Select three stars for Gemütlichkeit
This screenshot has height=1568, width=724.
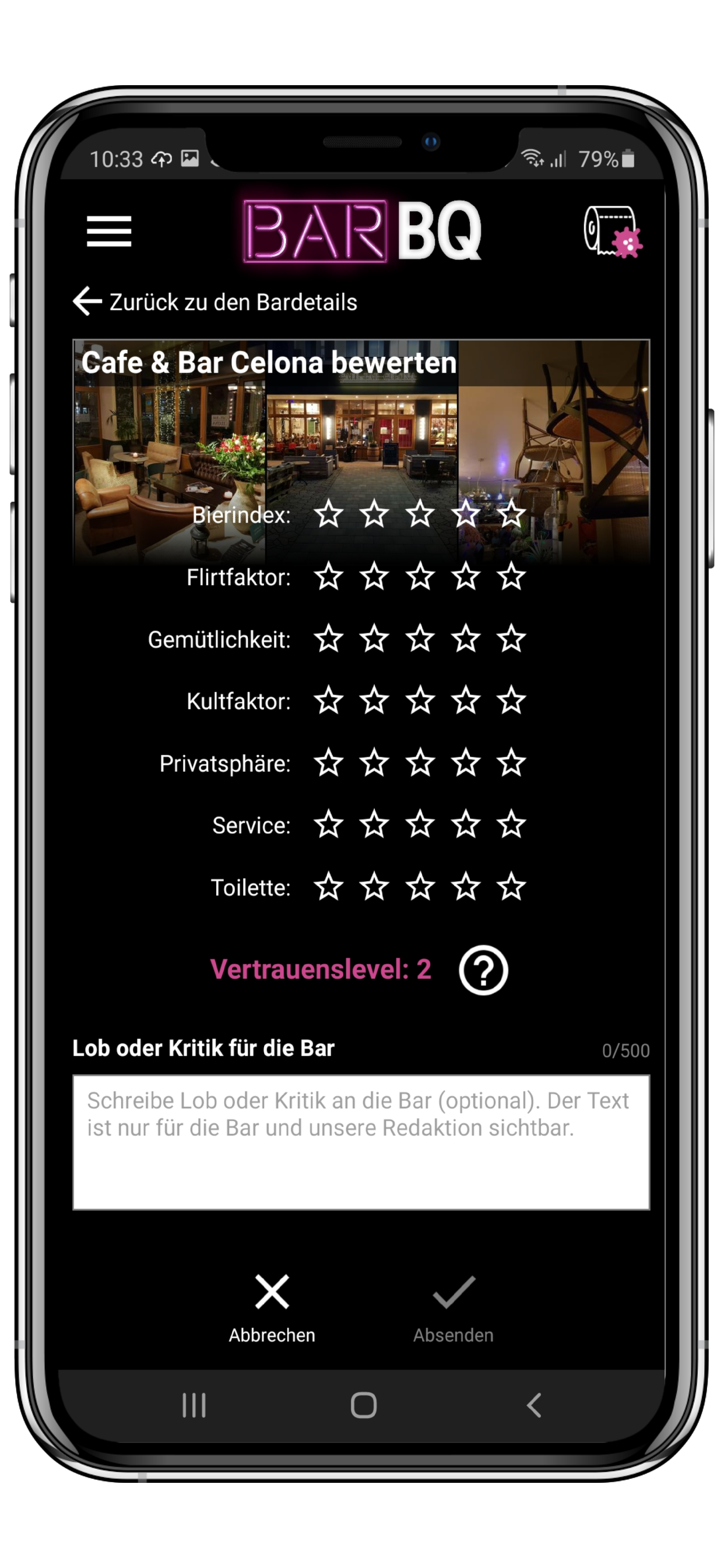(420, 639)
